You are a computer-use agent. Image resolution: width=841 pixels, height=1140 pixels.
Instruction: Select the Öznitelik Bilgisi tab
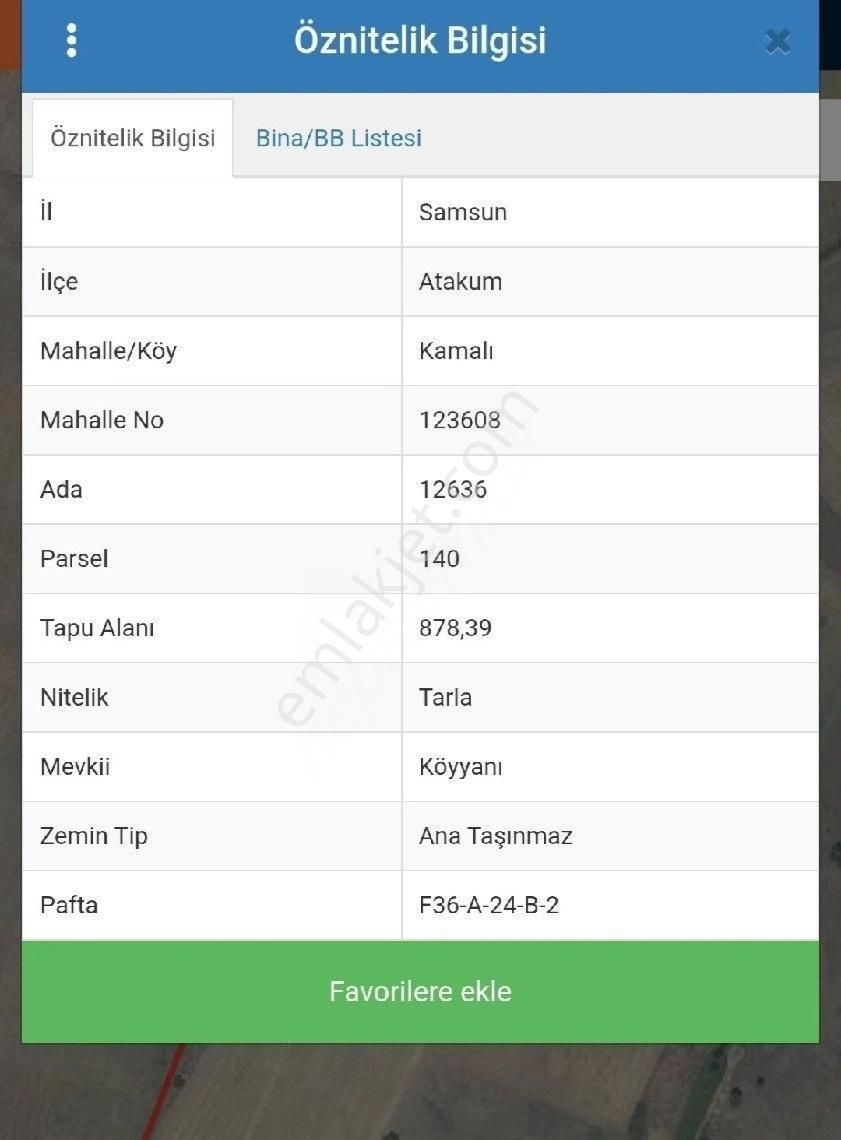pyautogui.click(x=133, y=138)
